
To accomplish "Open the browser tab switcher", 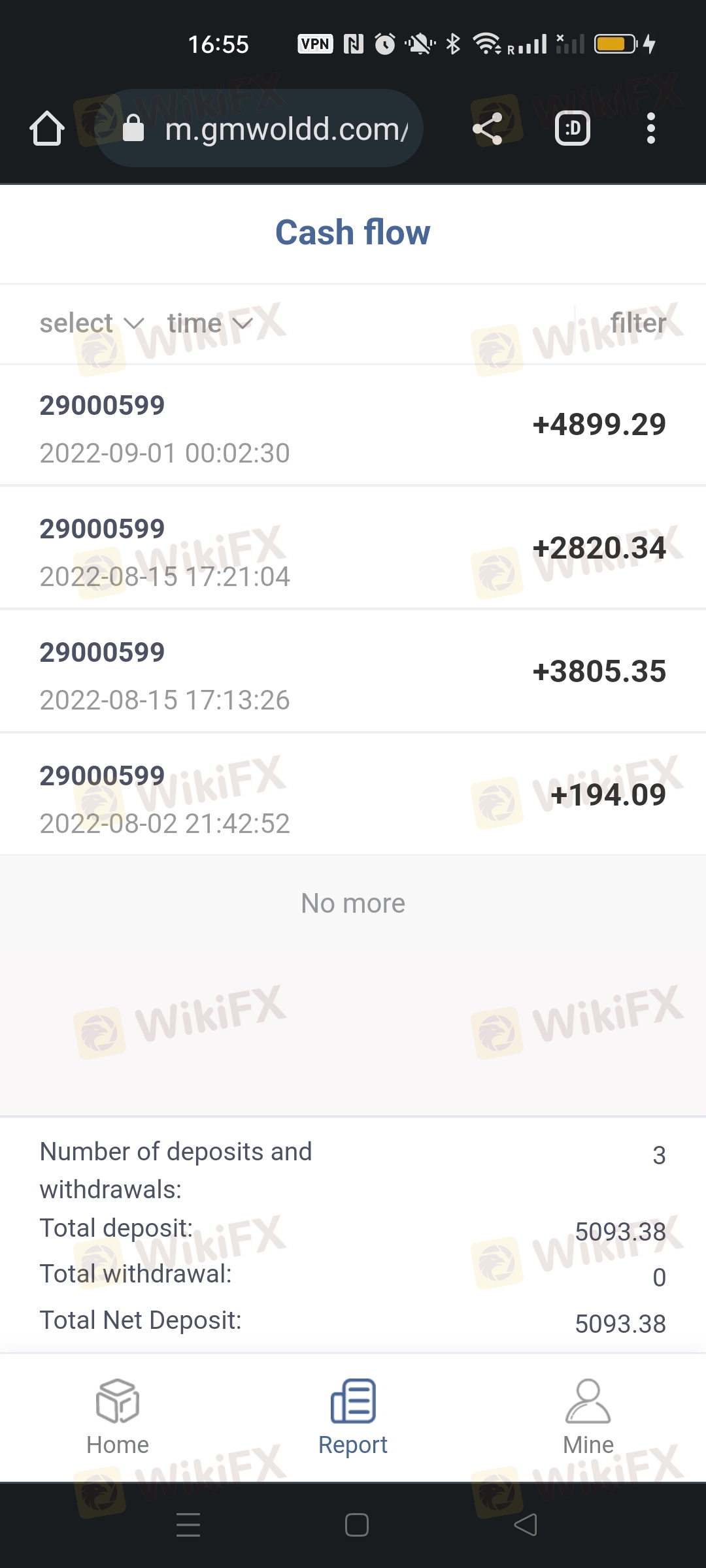I will coord(573,128).
